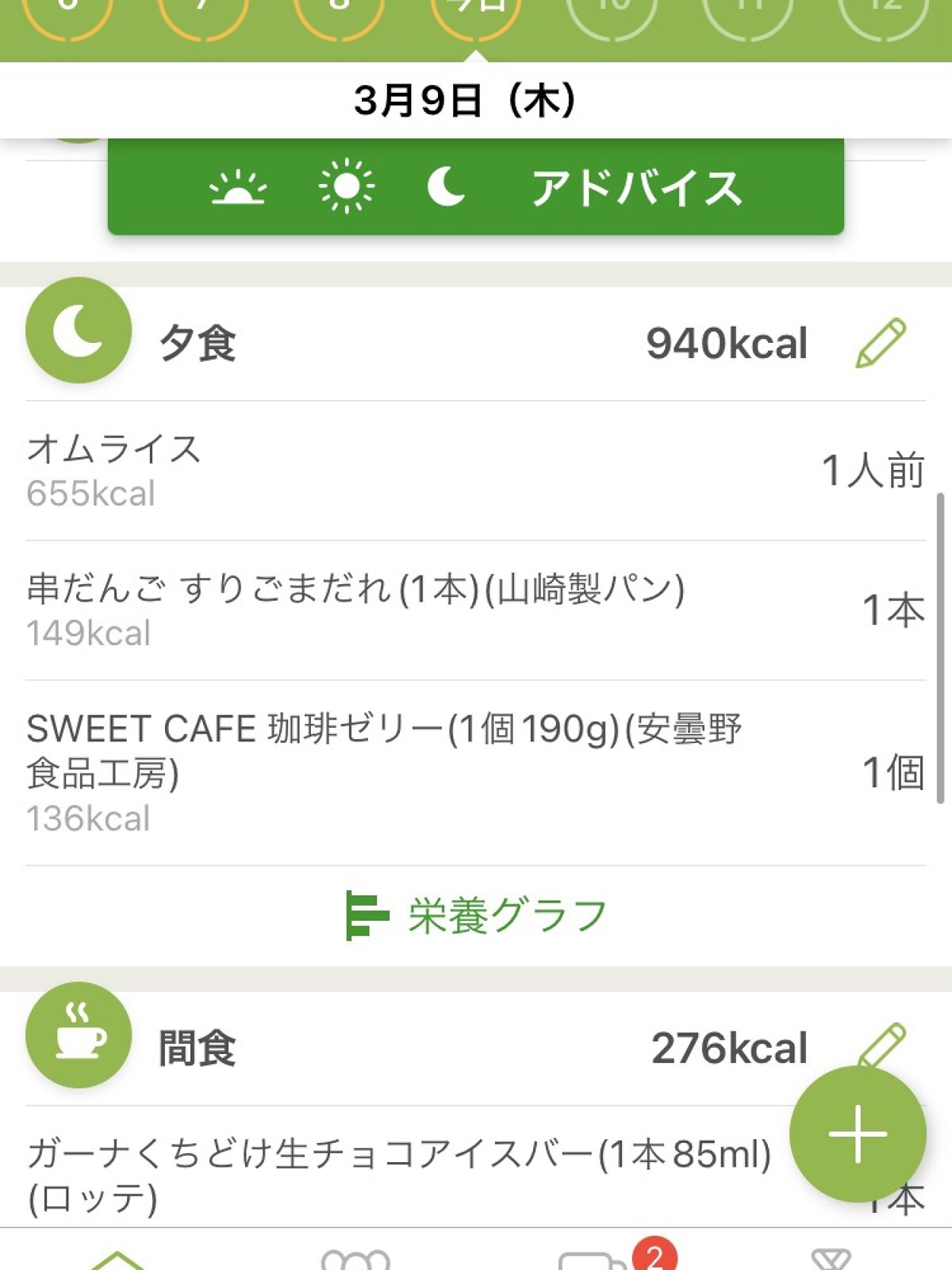Open the ガーナくちどけ生チョコアイスバー item
Image resolution: width=952 pixels, height=1270 pixels.
point(397,1175)
